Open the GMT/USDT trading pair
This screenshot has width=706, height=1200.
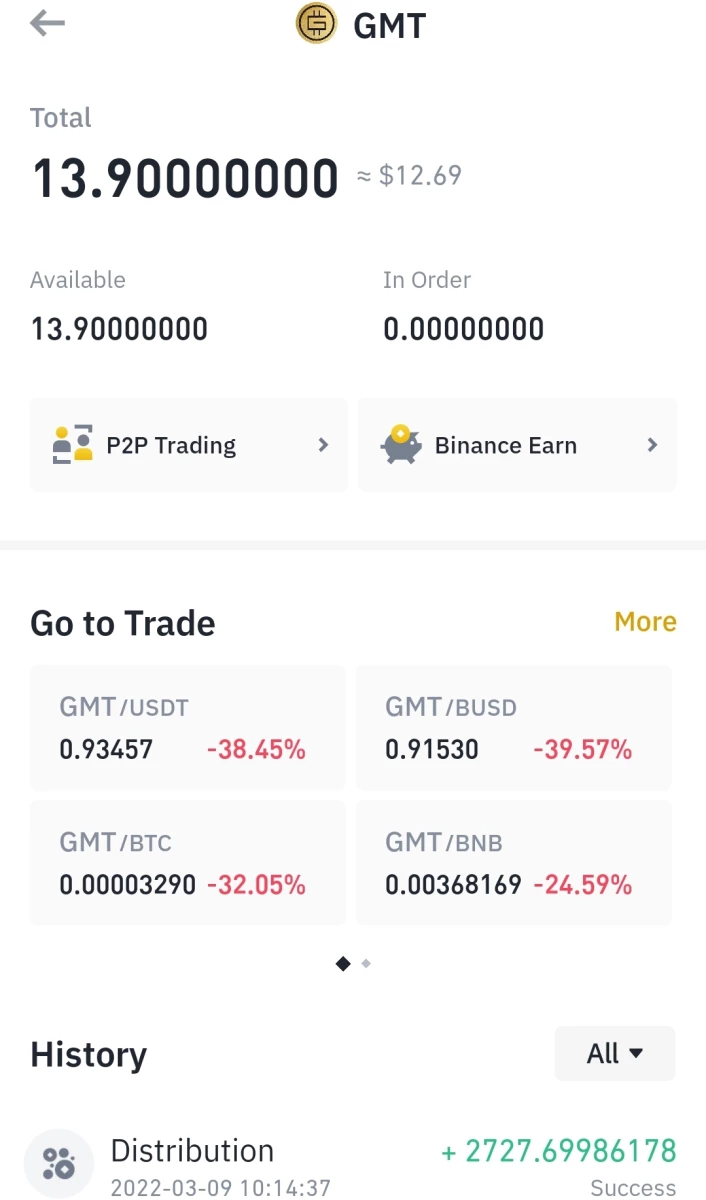pos(187,728)
